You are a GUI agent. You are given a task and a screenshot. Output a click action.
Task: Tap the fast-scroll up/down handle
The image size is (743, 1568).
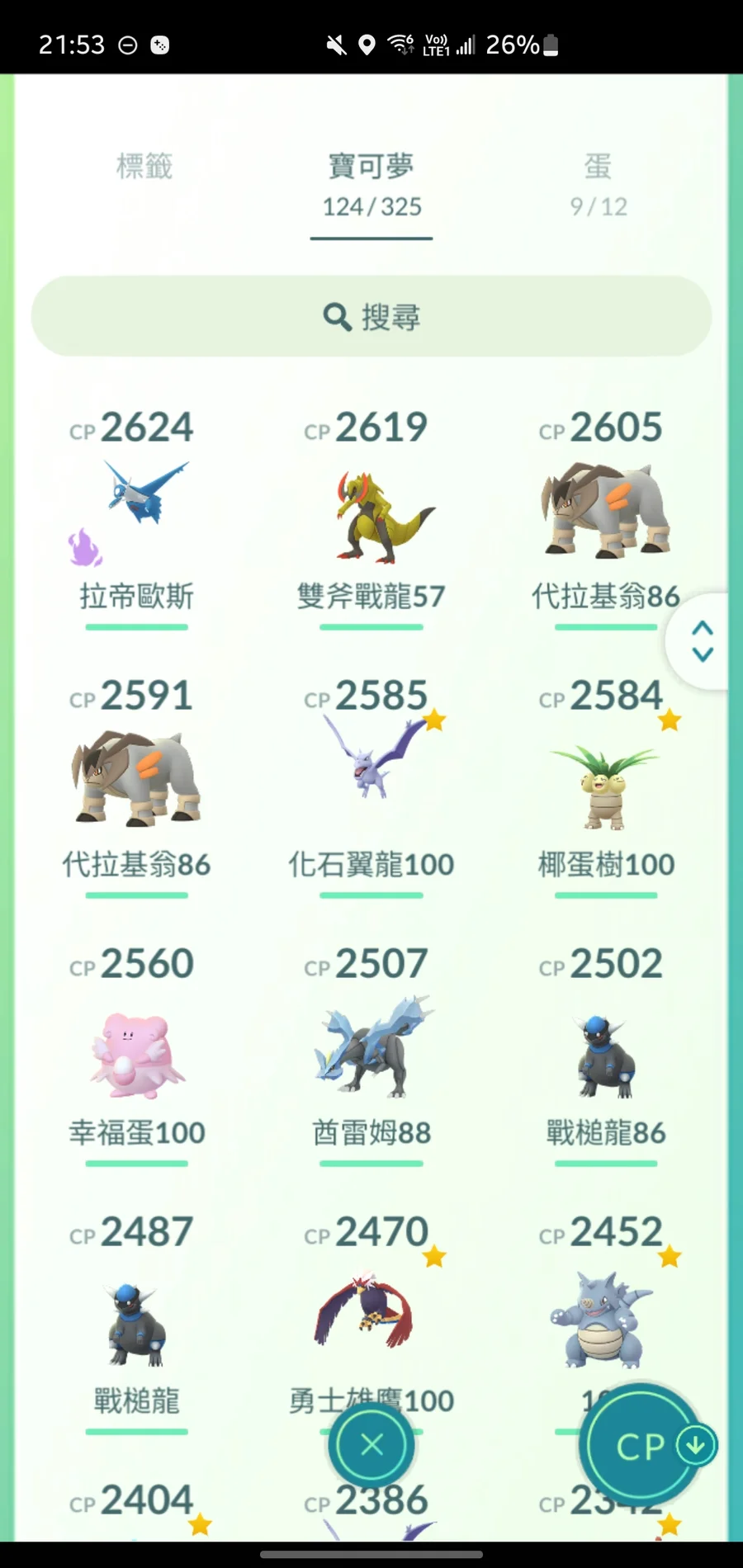[702, 641]
